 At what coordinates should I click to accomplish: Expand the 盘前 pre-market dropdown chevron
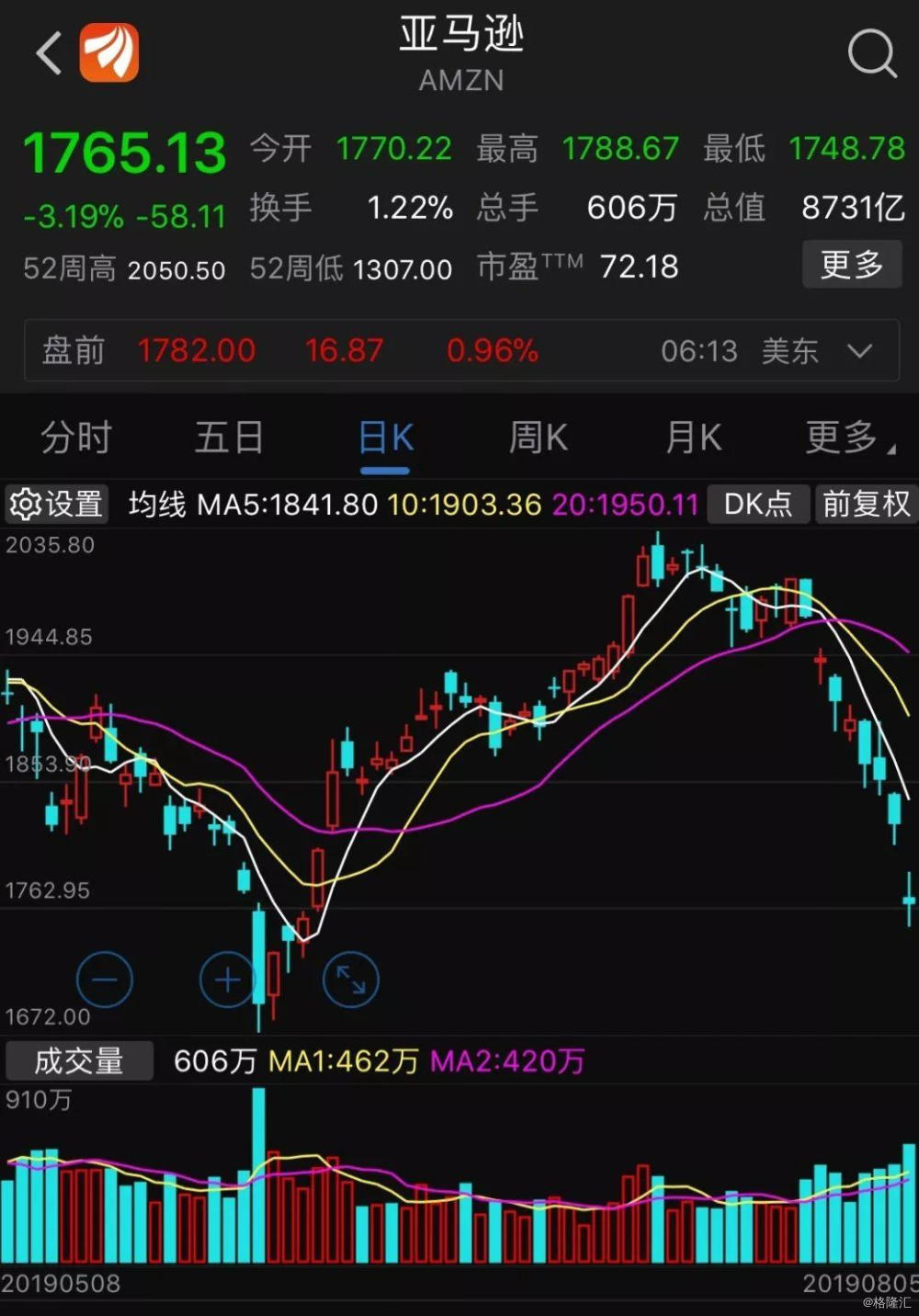(x=860, y=350)
